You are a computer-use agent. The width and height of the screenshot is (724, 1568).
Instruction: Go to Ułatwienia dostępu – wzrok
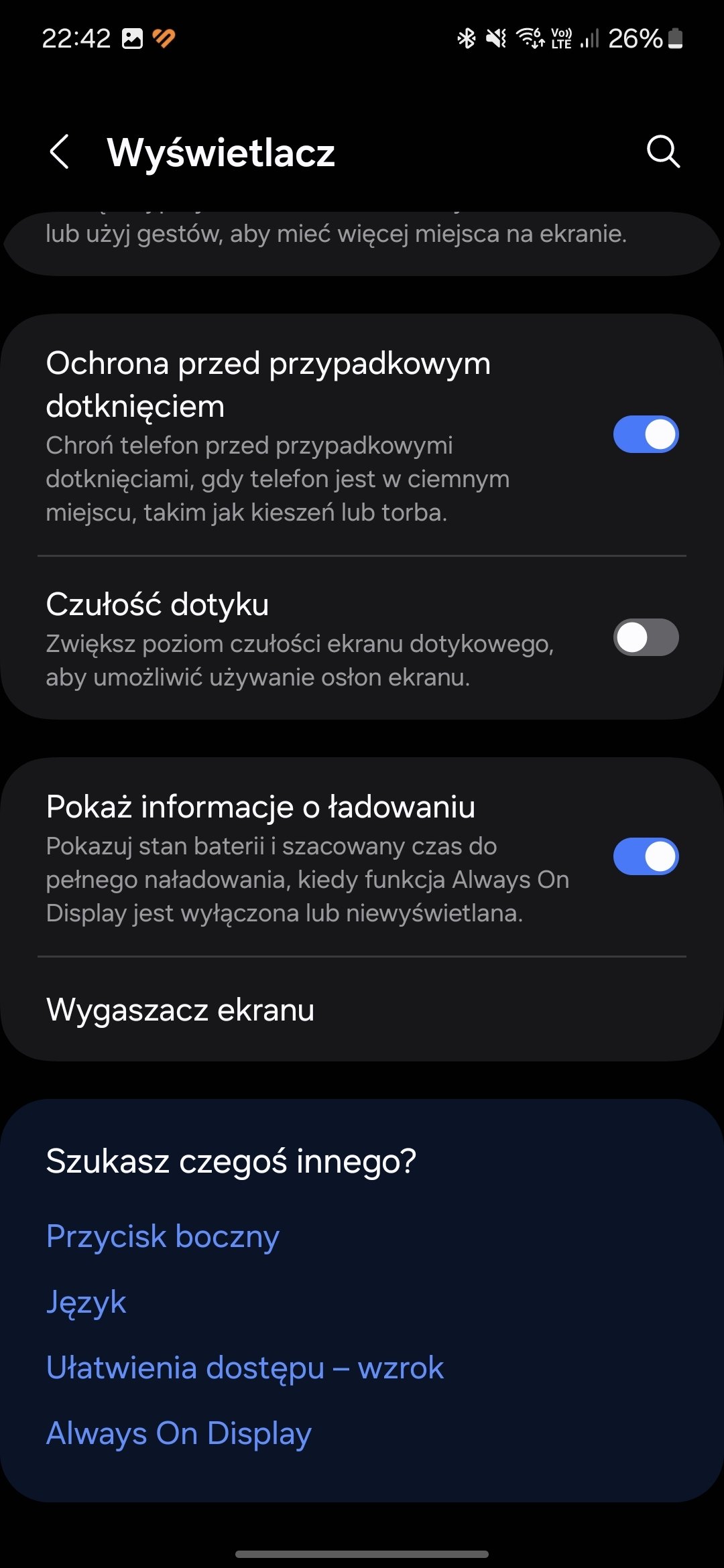(x=245, y=1368)
